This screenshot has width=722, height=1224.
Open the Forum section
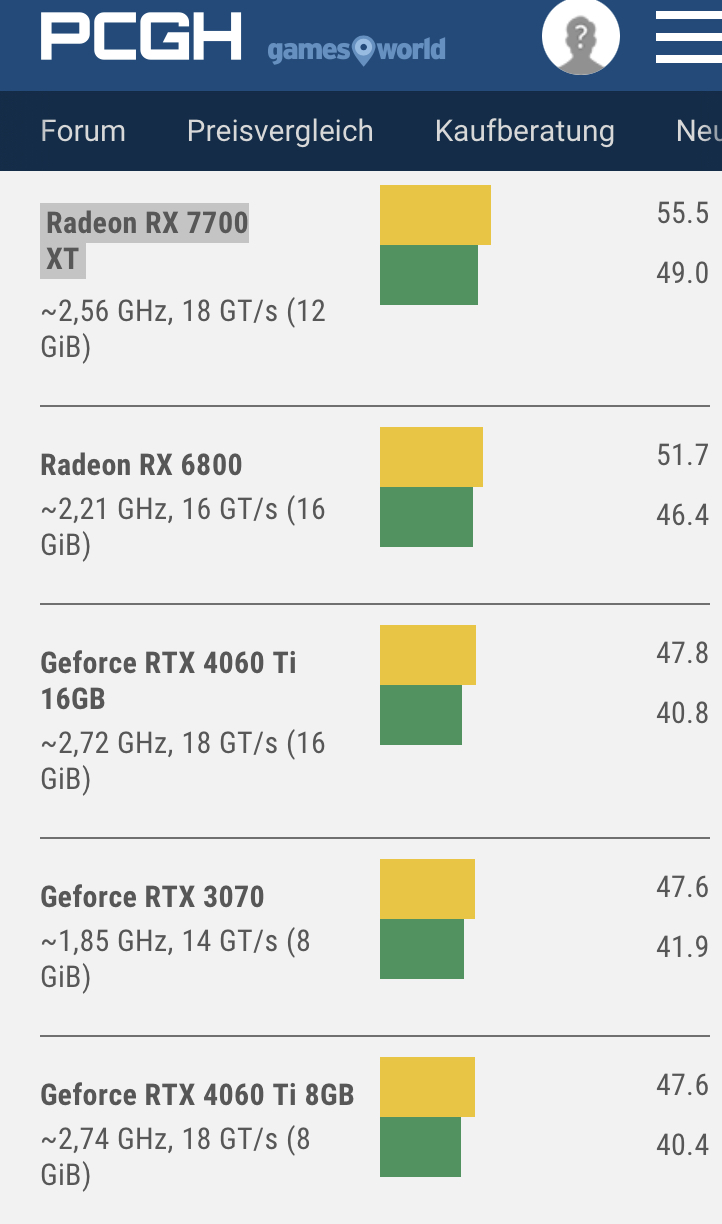click(x=83, y=131)
